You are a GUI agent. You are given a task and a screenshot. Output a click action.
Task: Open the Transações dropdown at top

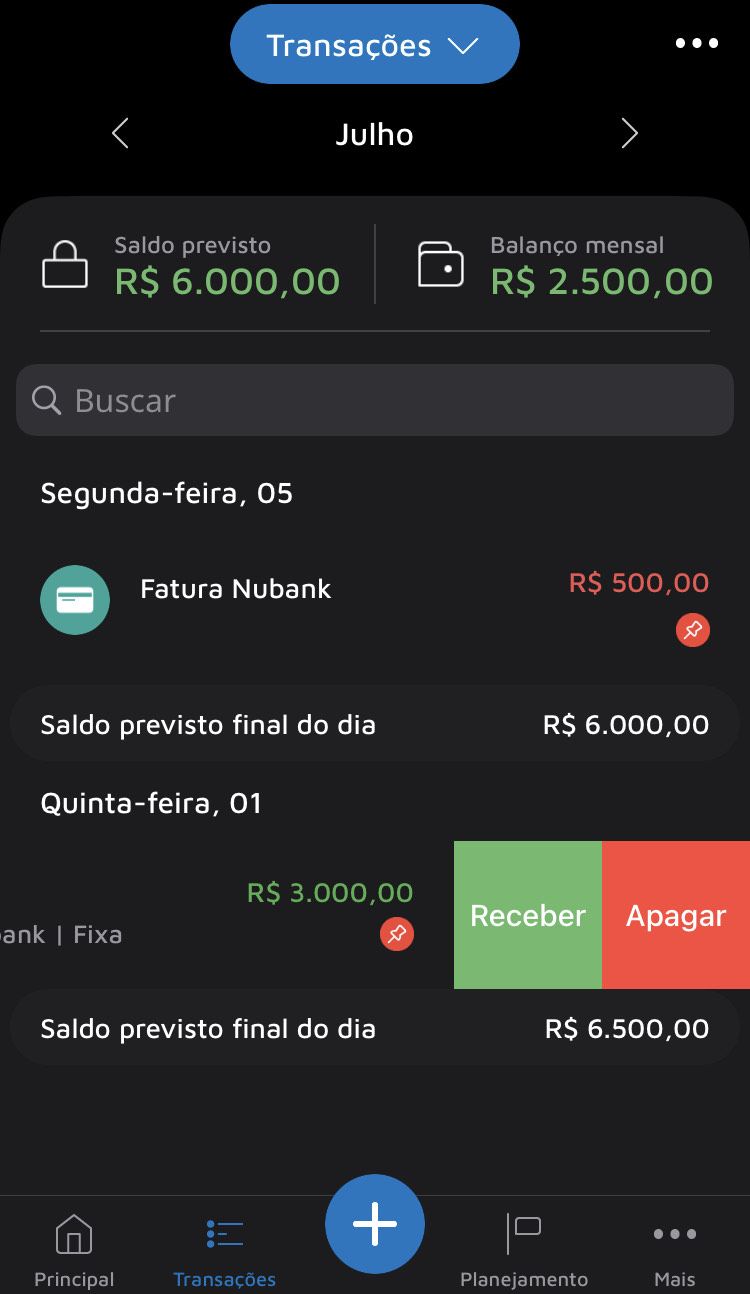[x=374, y=45]
